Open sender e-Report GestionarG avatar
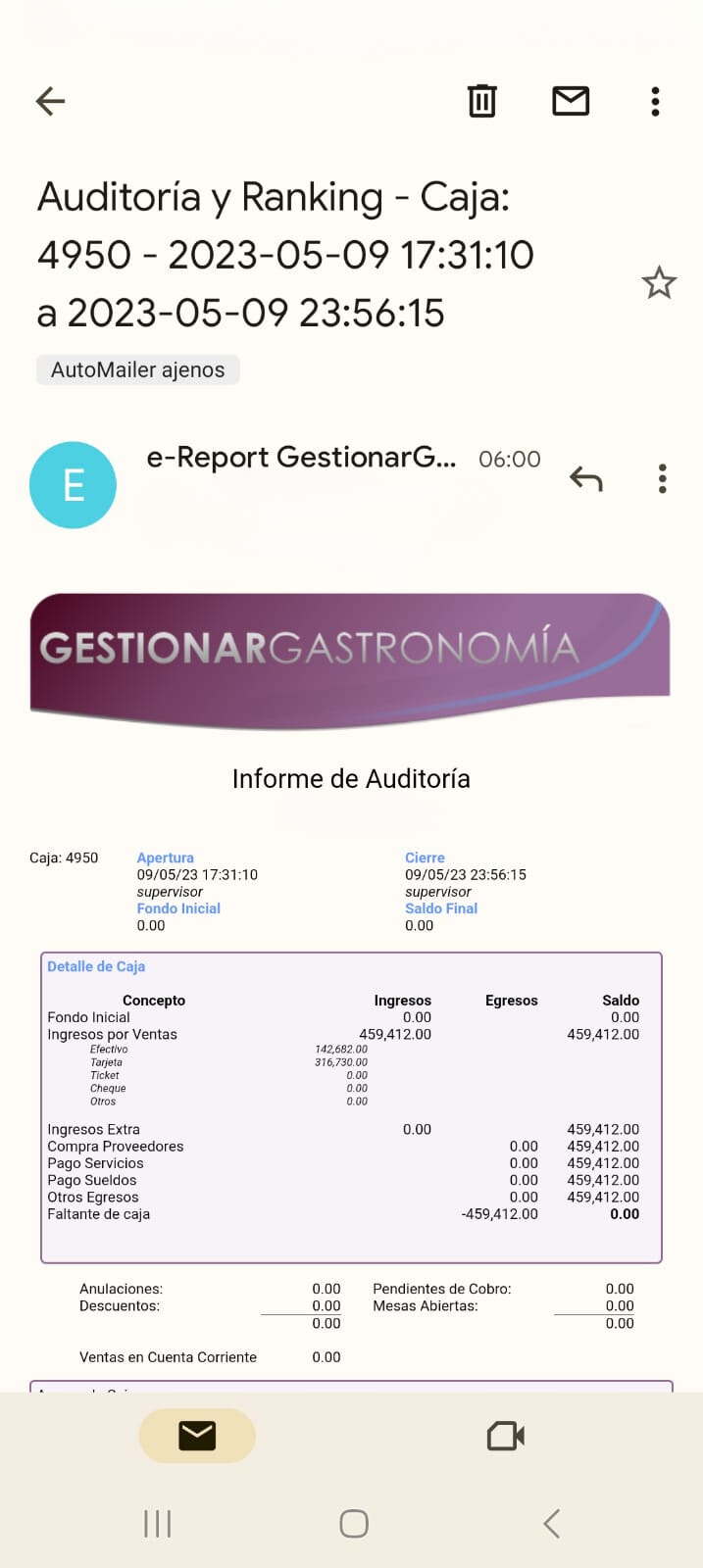703x1568 pixels. (x=74, y=485)
